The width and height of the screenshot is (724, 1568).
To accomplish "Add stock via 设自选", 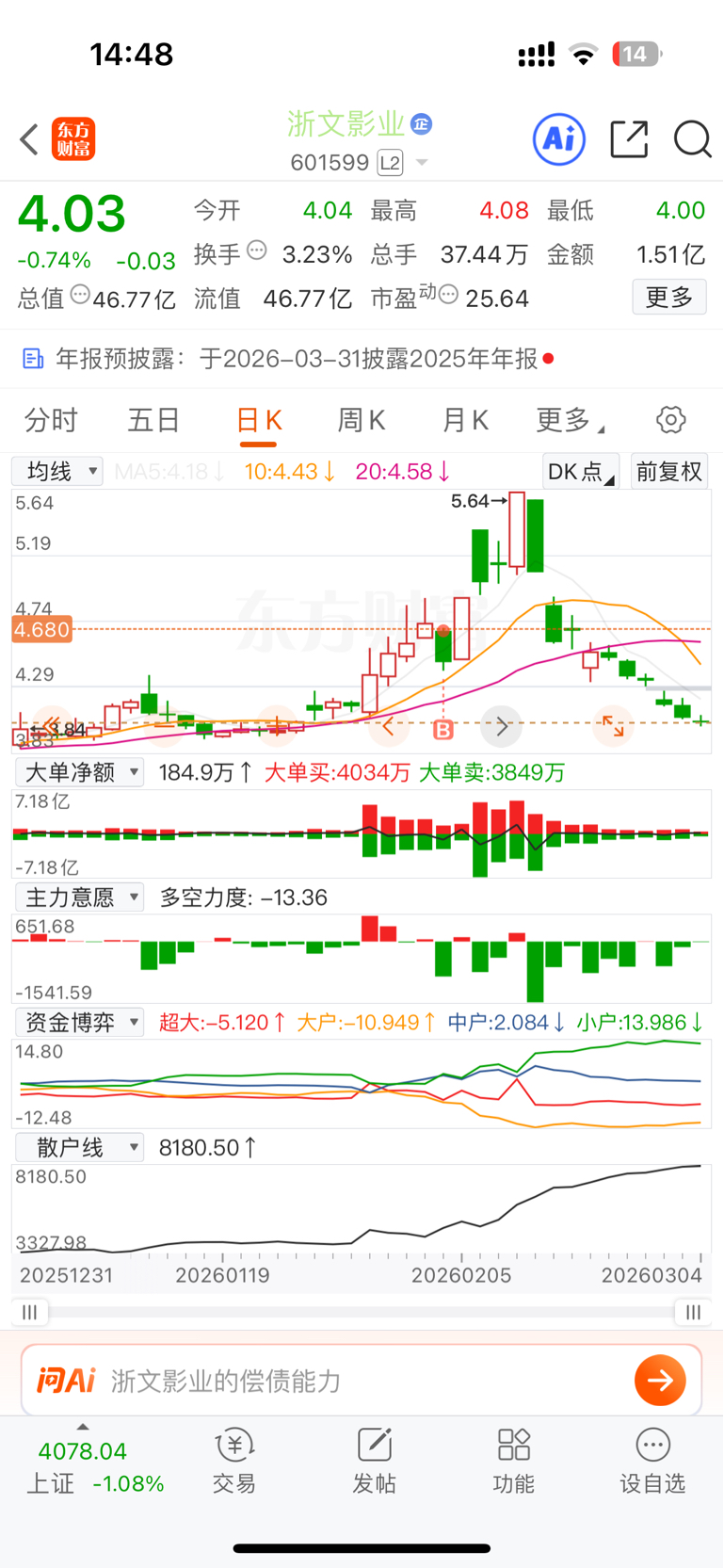I will (x=652, y=1461).
